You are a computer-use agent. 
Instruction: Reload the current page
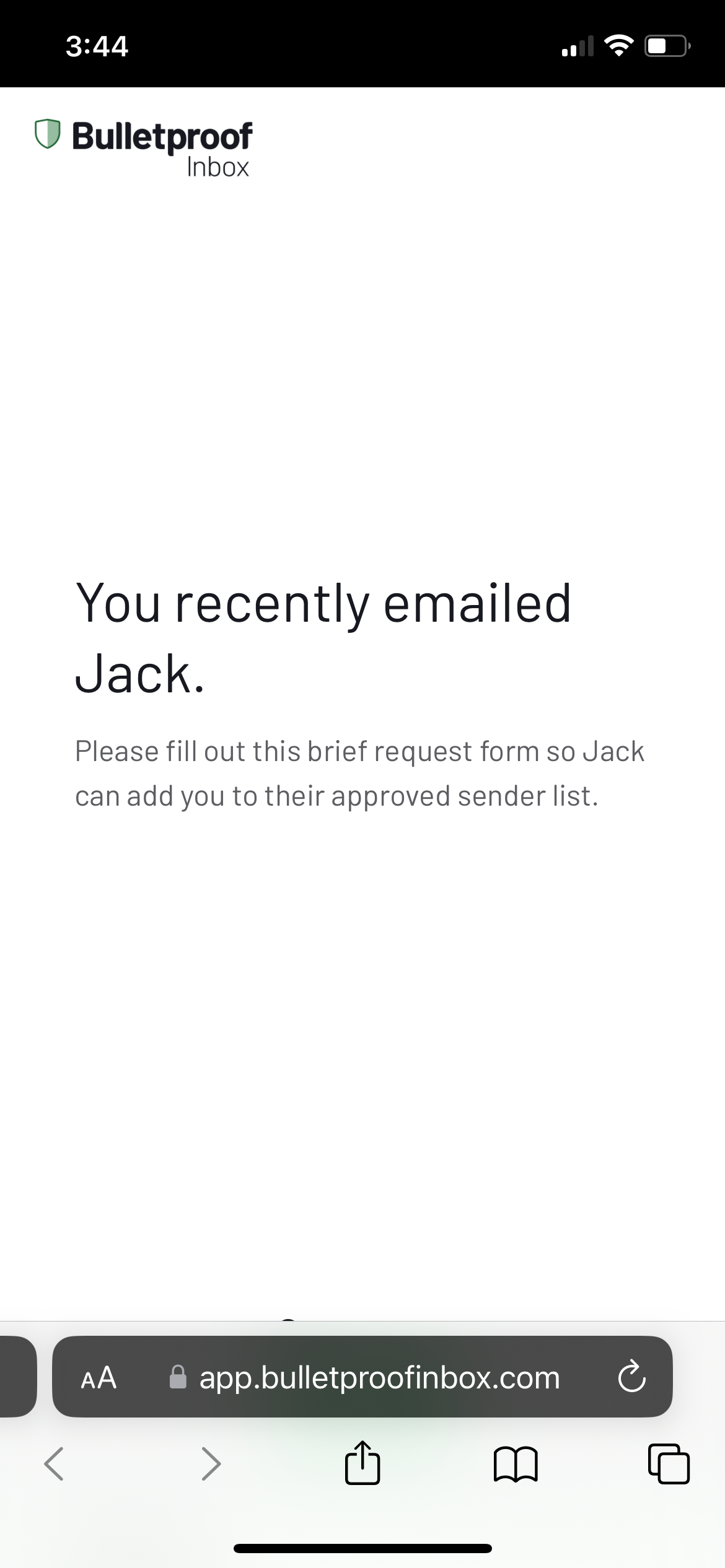coord(632,1377)
